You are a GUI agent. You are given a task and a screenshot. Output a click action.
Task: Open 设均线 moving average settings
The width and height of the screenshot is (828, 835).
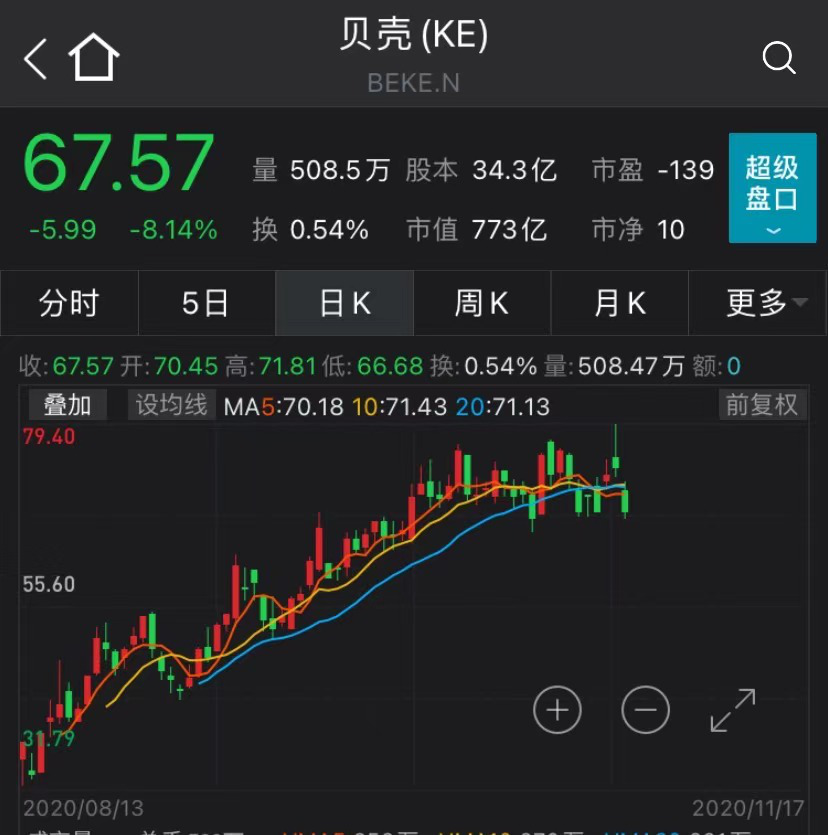pyautogui.click(x=171, y=405)
